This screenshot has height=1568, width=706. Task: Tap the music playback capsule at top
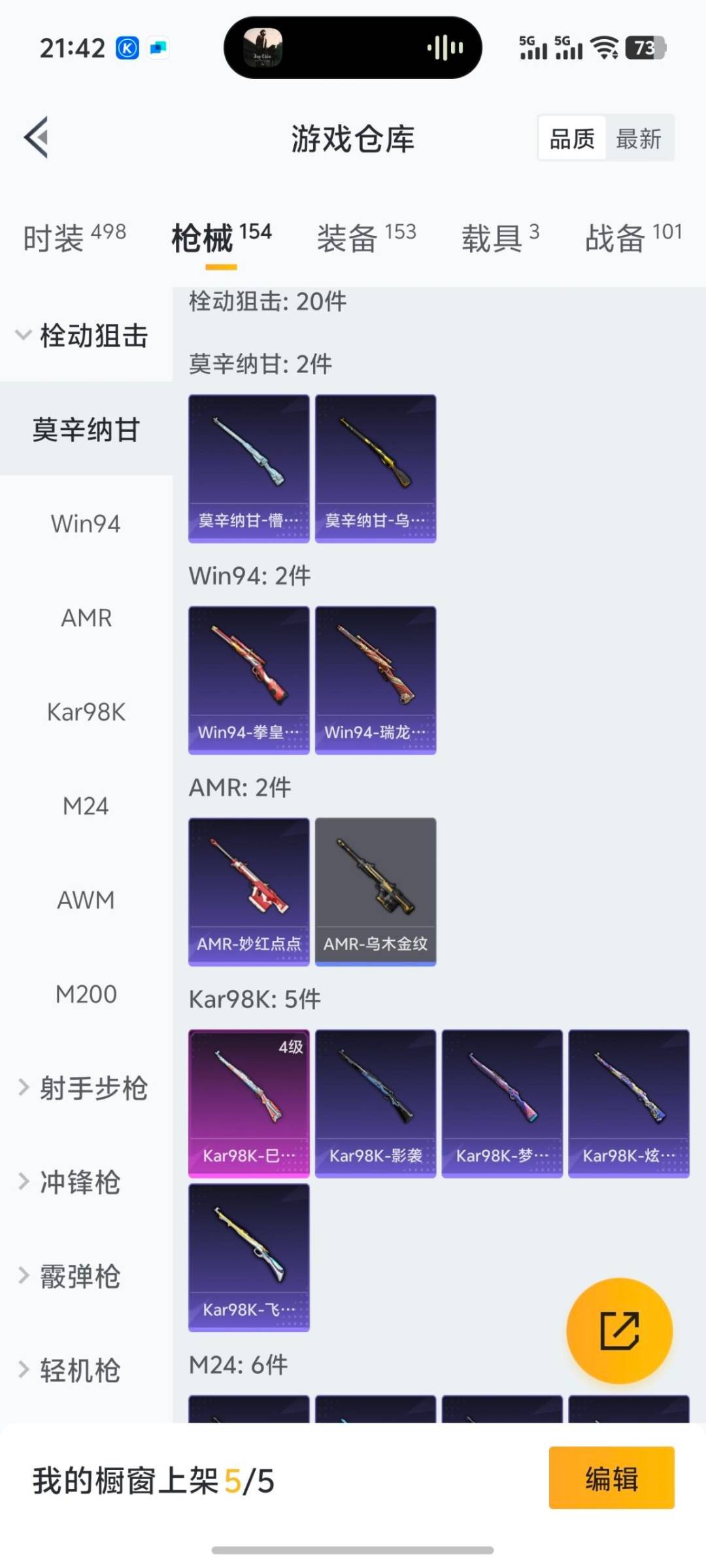(353, 48)
